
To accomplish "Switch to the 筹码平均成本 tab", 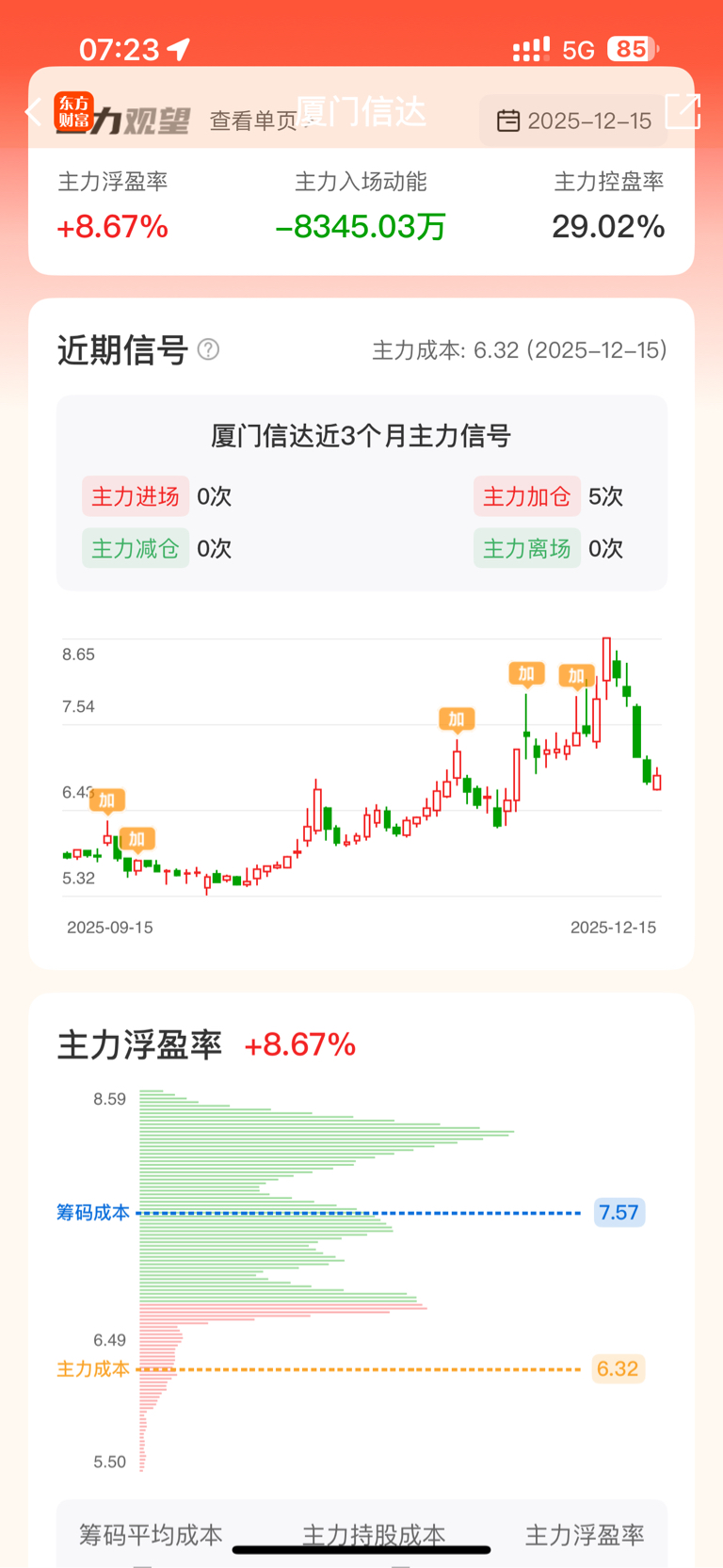I will point(151,1535).
